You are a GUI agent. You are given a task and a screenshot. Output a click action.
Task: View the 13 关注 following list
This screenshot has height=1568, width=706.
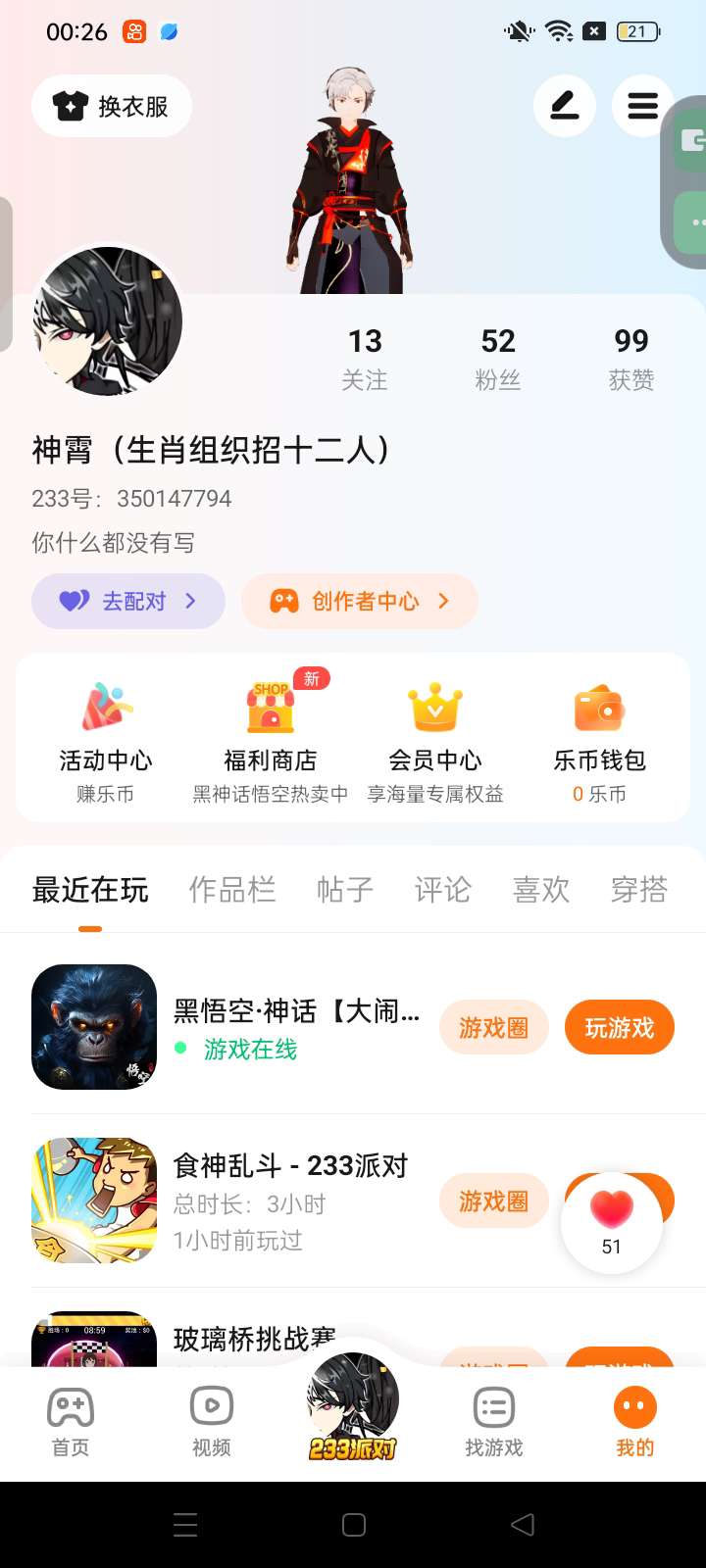pyautogui.click(x=365, y=358)
